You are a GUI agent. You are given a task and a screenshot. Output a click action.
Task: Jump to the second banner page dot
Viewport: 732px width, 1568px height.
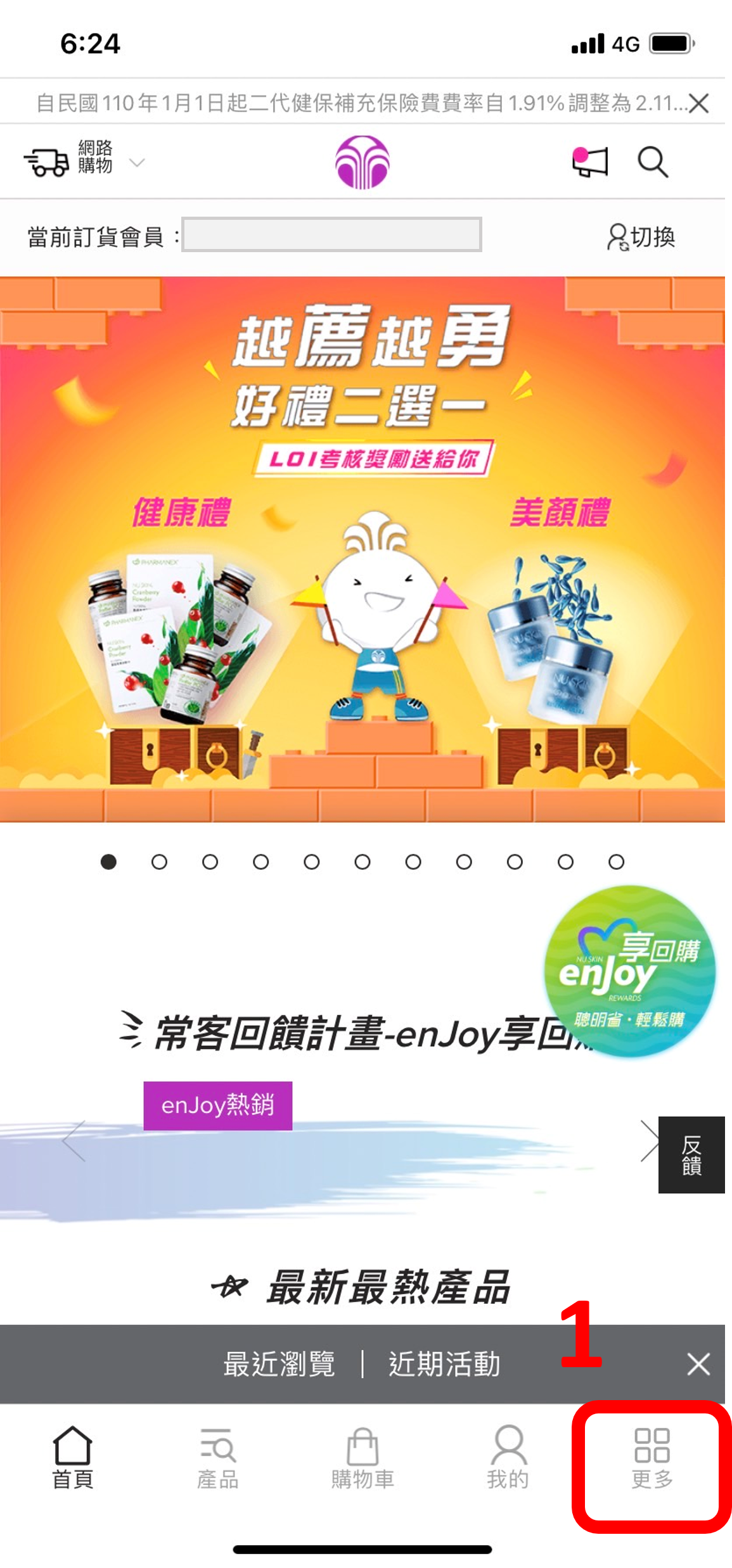(159, 862)
